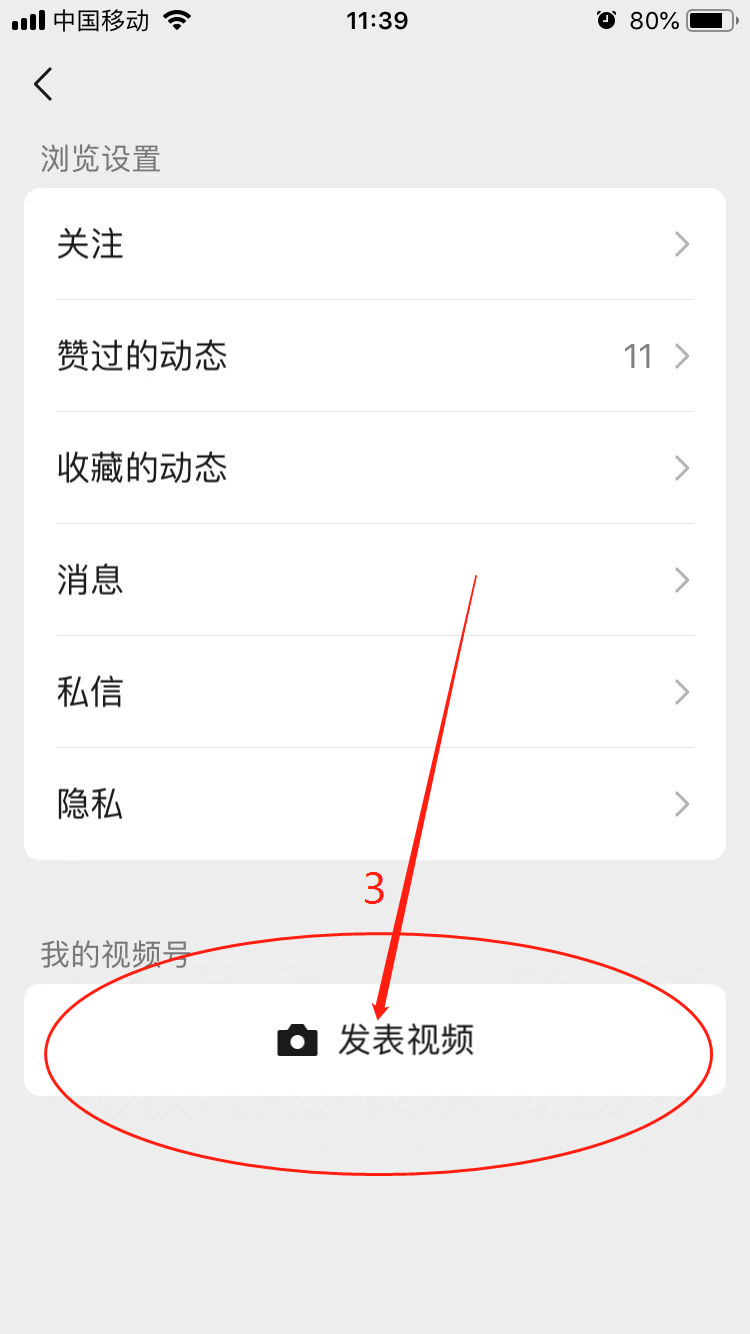750x1334 pixels.
Task: Expand the 赞过的动态 row chevron
Action: pos(682,356)
